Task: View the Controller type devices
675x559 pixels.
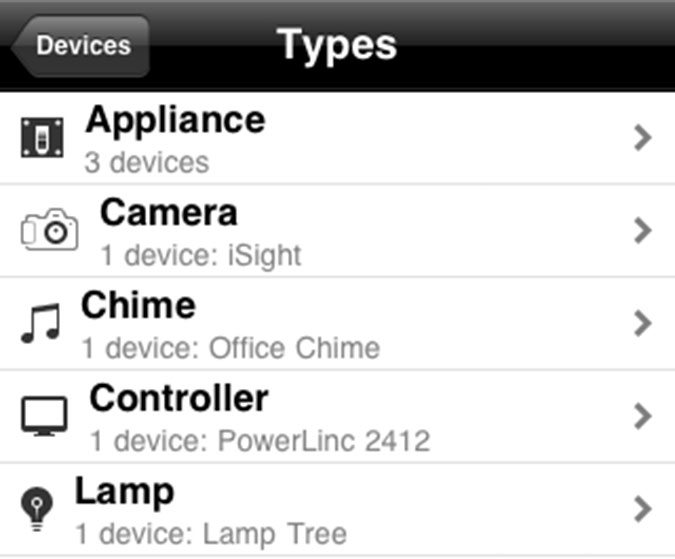Action: 337,416
